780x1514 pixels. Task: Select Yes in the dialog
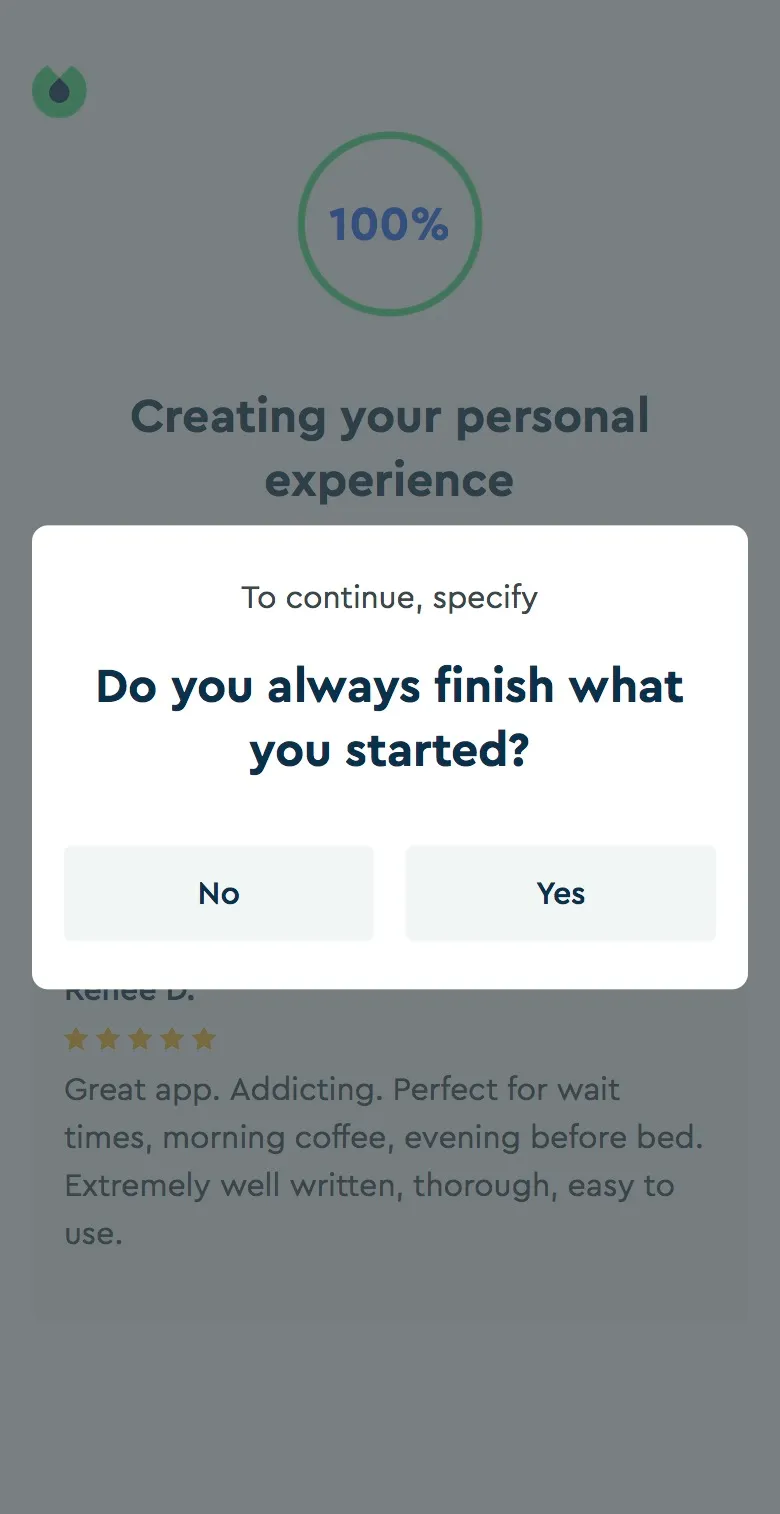point(560,893)
